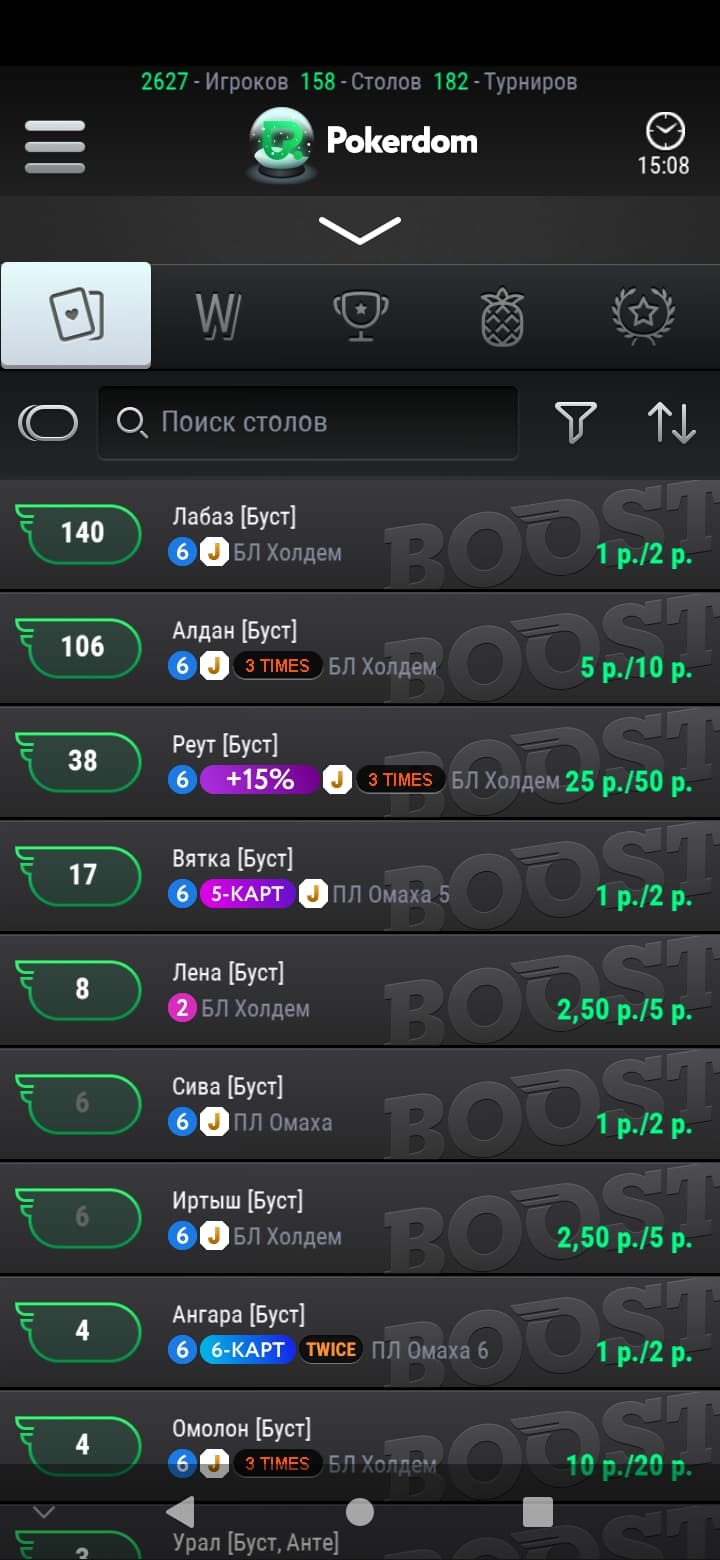Go back with the system back button
The height and width of the screenshot is (1560, 720).
coord(181,1512)
